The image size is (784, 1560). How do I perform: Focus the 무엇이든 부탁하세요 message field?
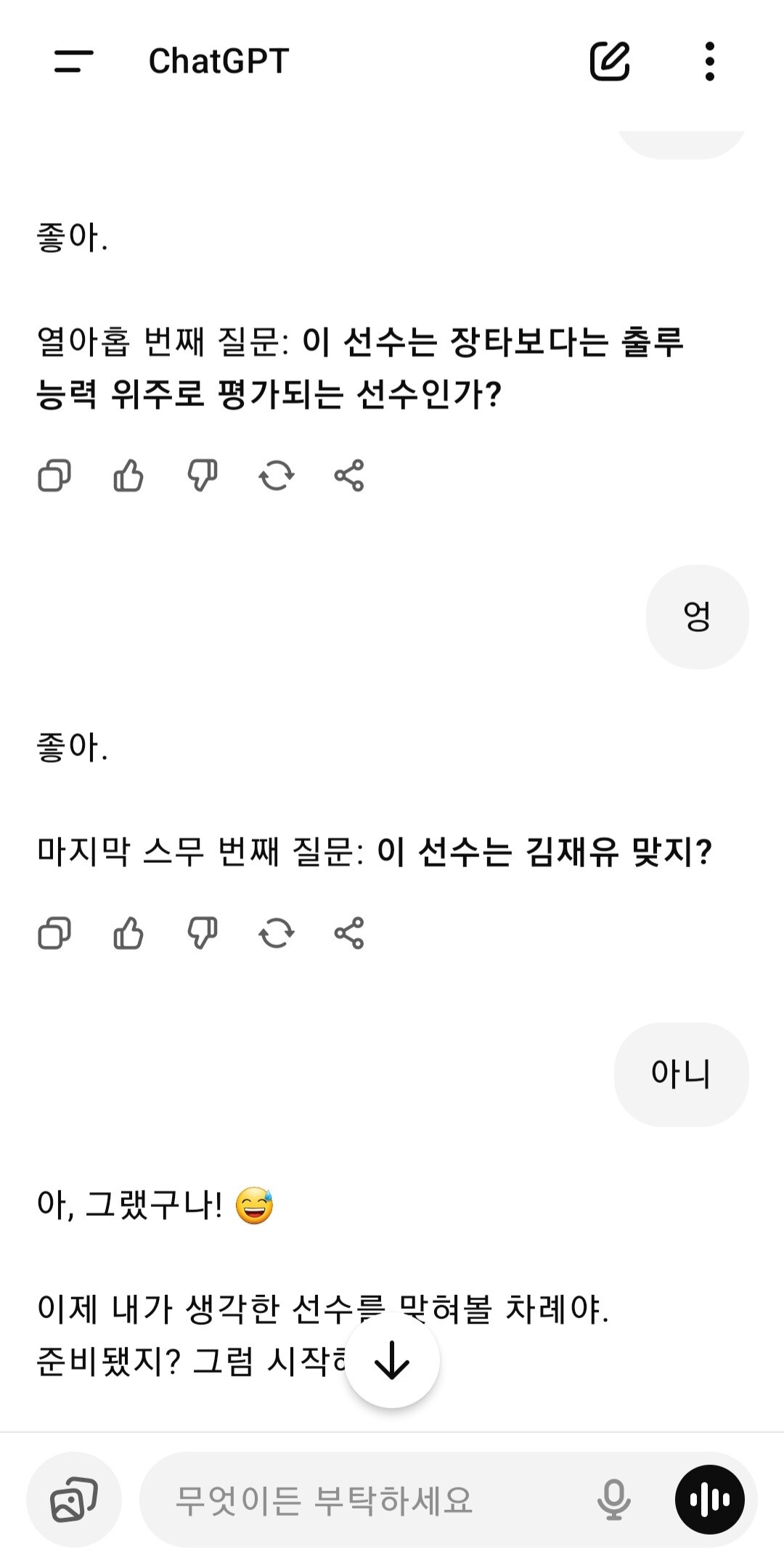point(363,1500)
